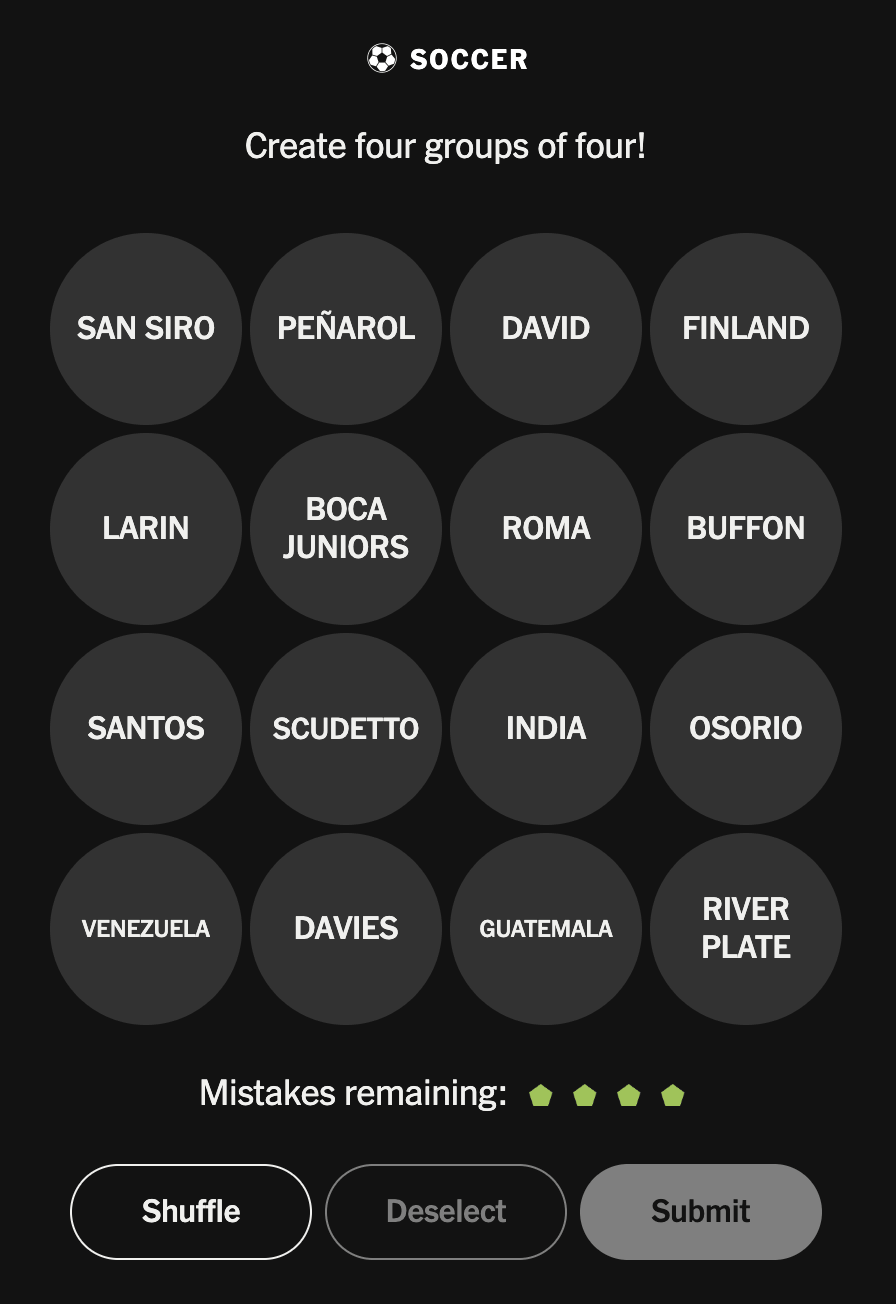Screen dimensions: 896x1304
Task: Tap the INDIA tile
Action: tap(546, 728)
